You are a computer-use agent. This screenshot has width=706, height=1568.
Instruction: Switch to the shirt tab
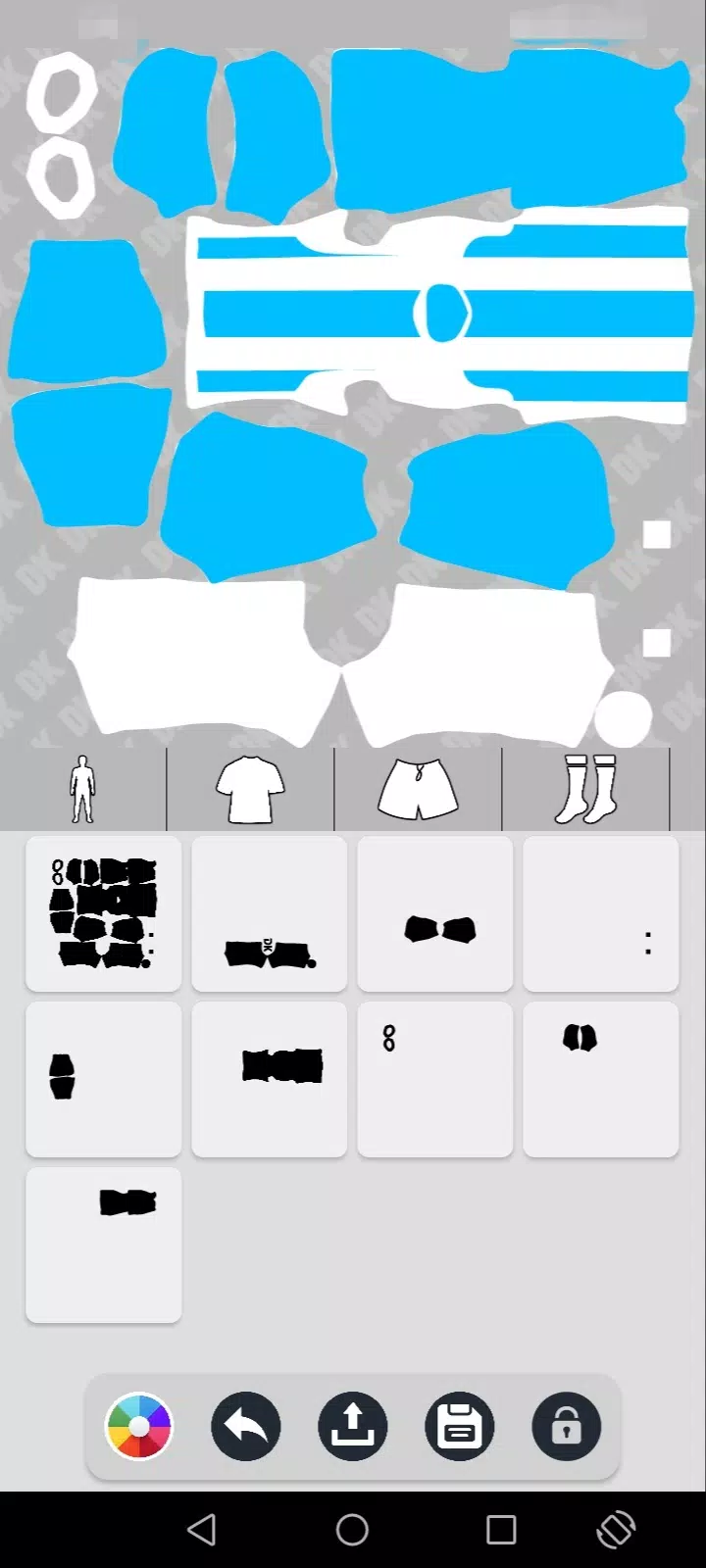[x=250, y=789]
